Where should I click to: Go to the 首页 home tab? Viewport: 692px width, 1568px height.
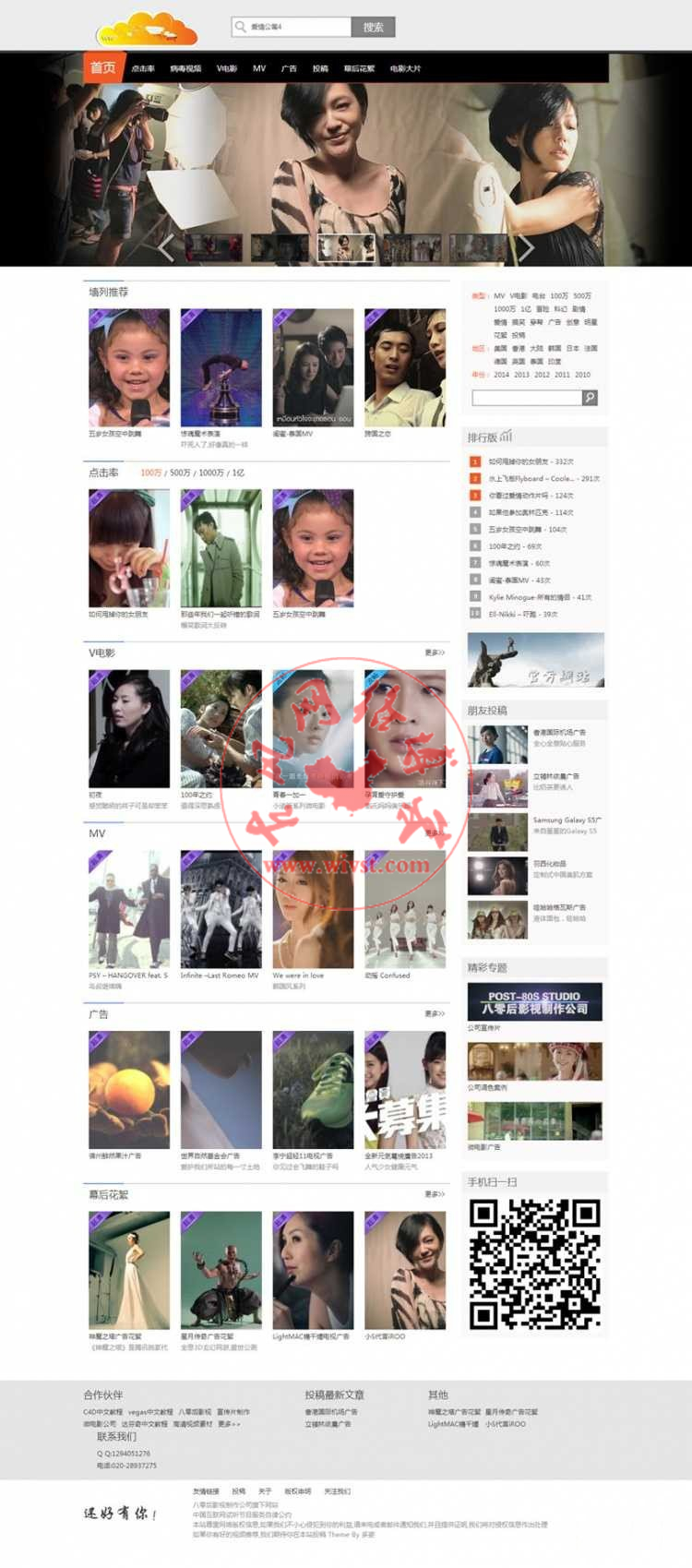[x=102, y=67]
